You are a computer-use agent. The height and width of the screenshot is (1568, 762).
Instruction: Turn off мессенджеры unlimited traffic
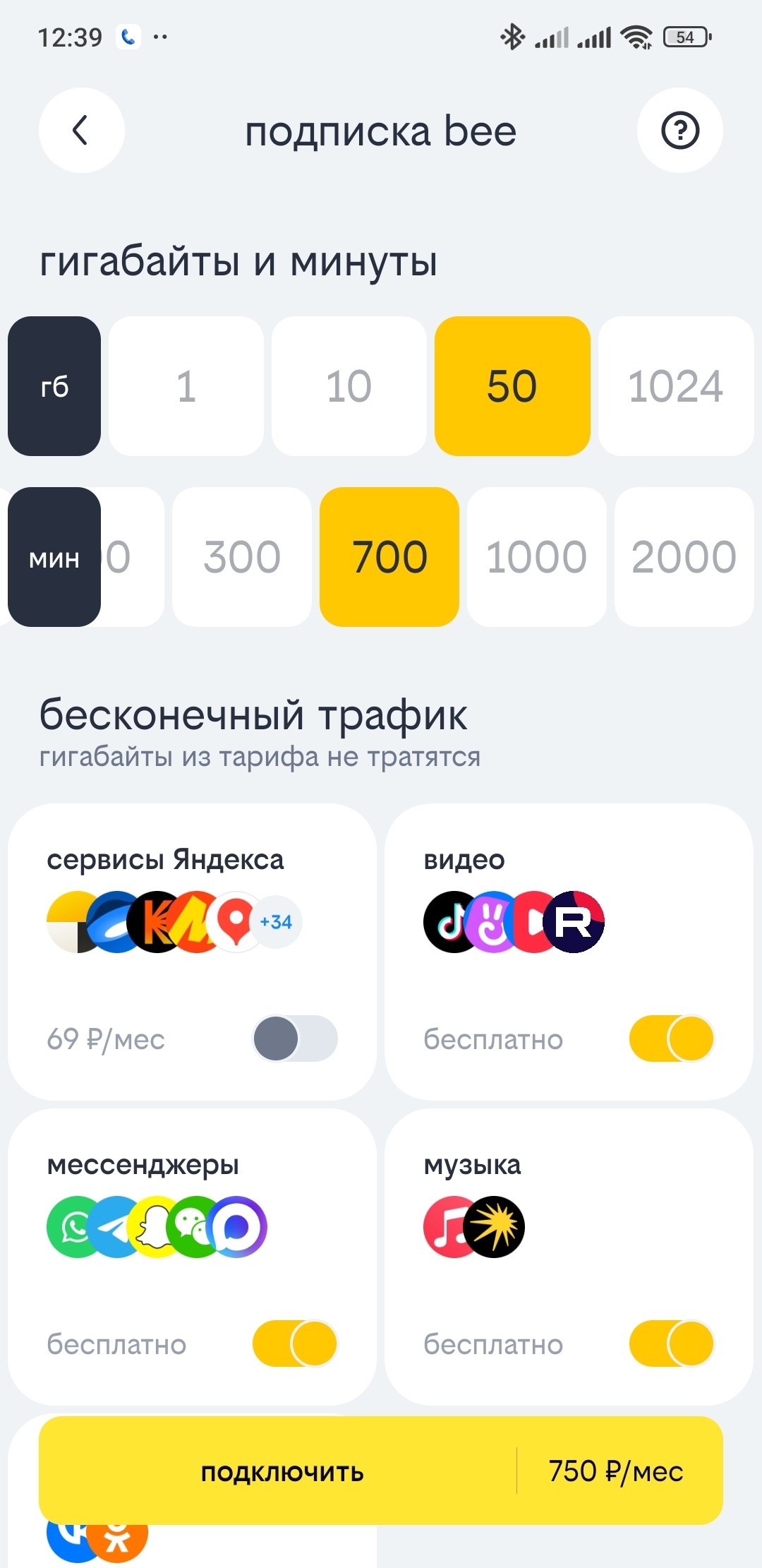(295, 1343)
